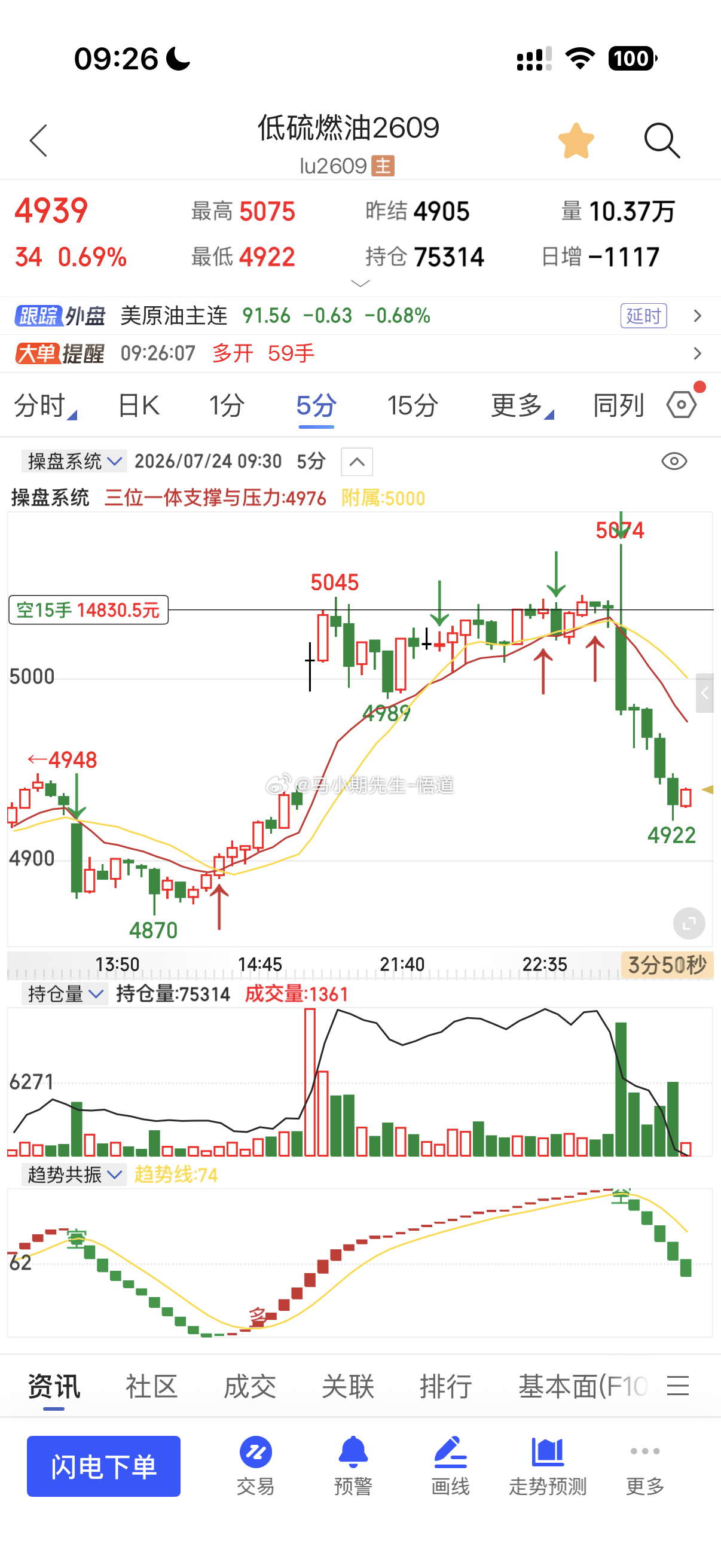Open chart settings hexagon icon
721x1568 pixels.
(682, 405)
